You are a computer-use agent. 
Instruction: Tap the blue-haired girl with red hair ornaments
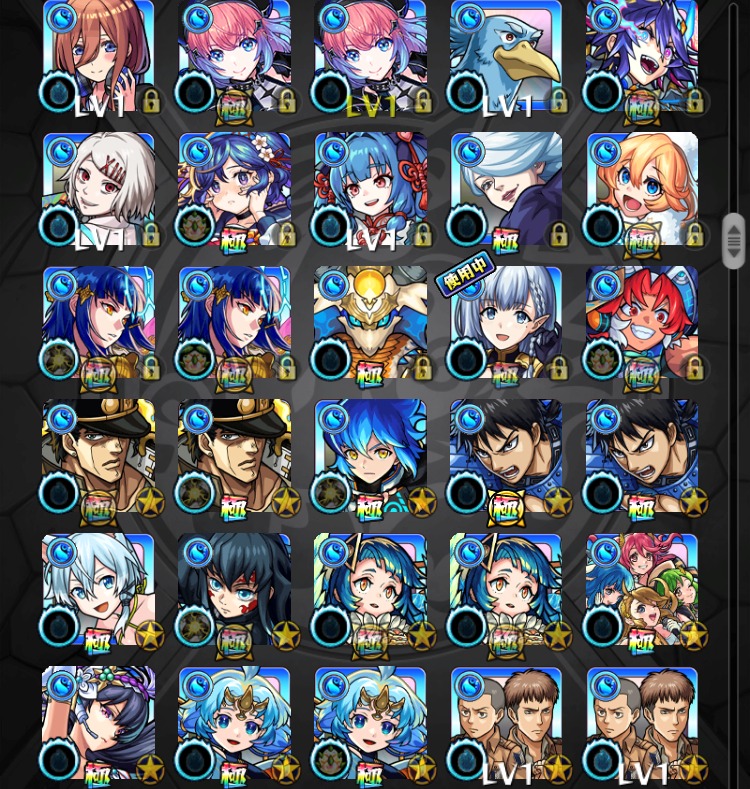(370, 189)
